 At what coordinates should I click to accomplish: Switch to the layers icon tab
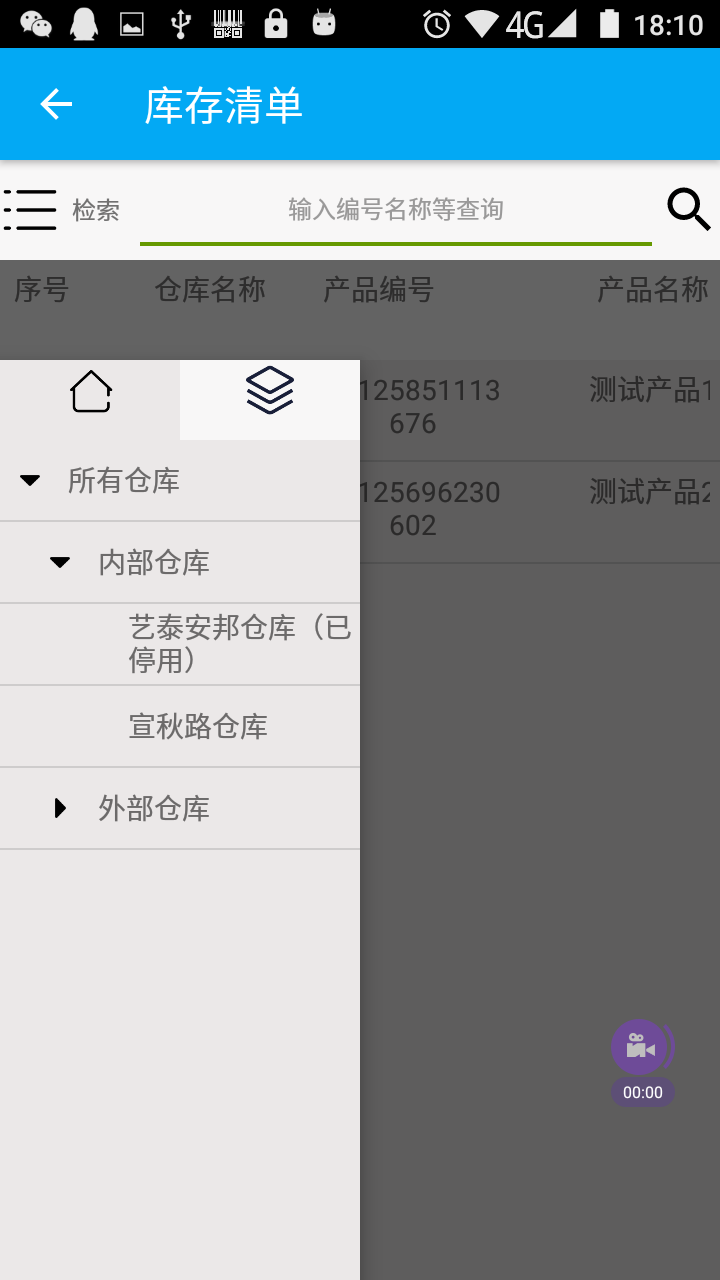click(270, 391)
